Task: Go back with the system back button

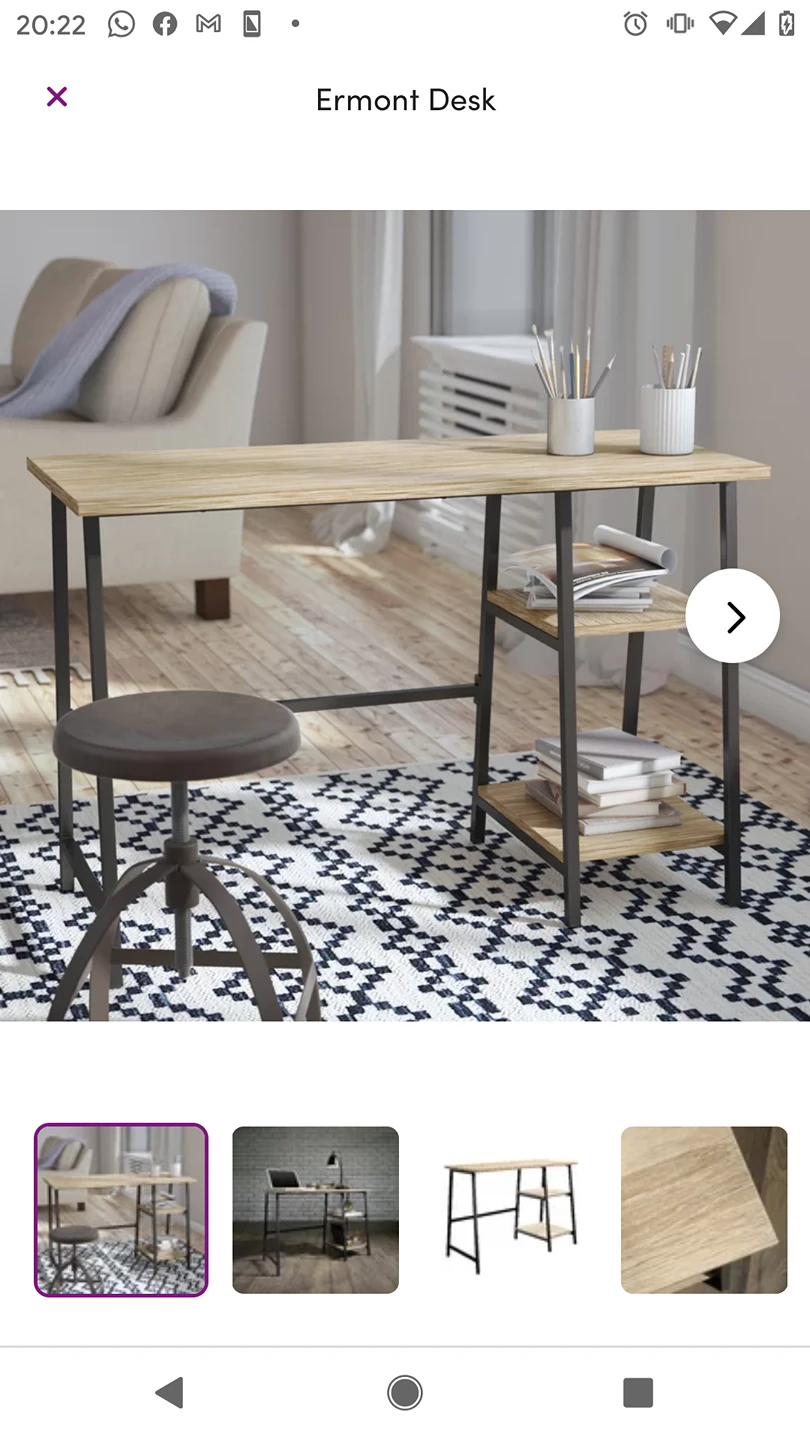Action: (170, 1392)
